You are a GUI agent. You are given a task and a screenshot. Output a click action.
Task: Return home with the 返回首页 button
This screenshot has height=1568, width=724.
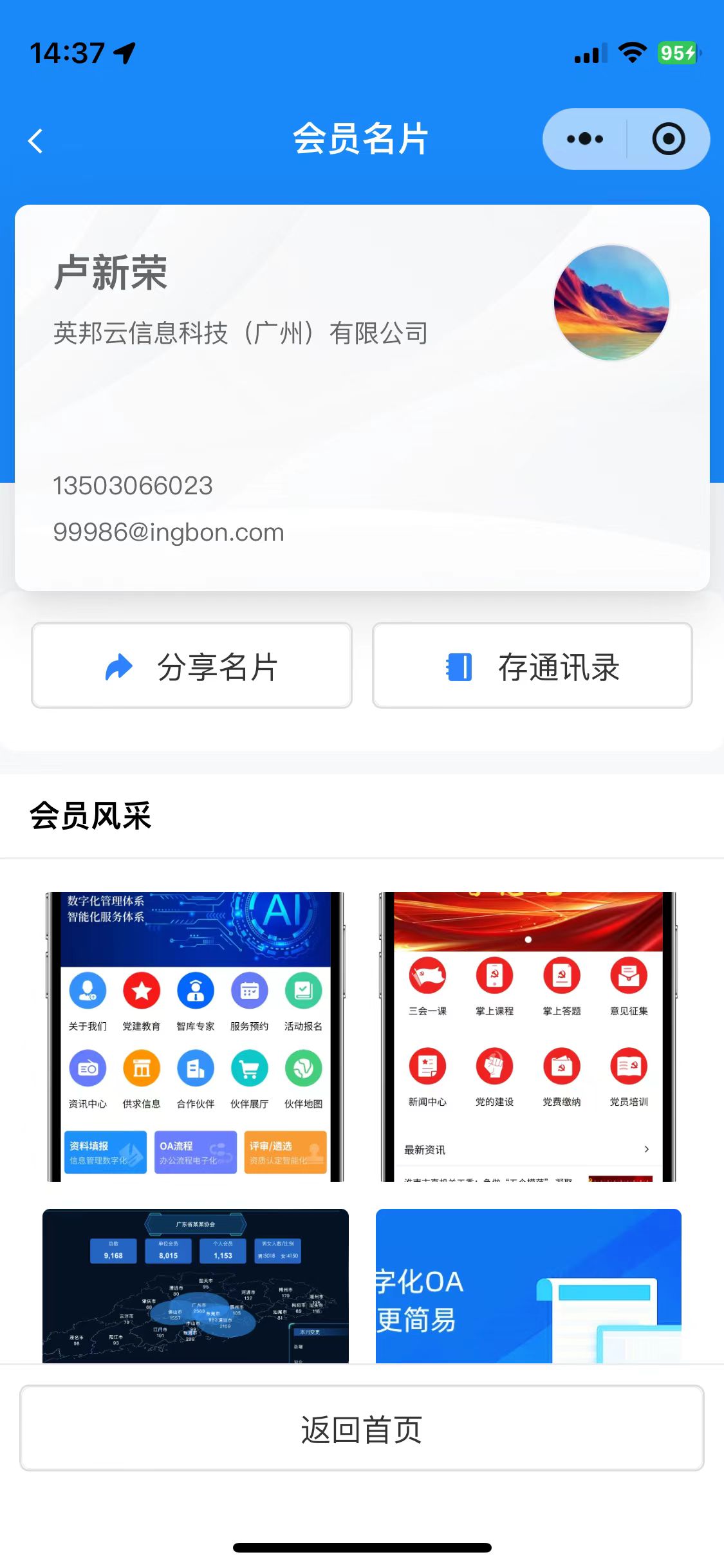pyautogui.click(x=362, y=1428)
